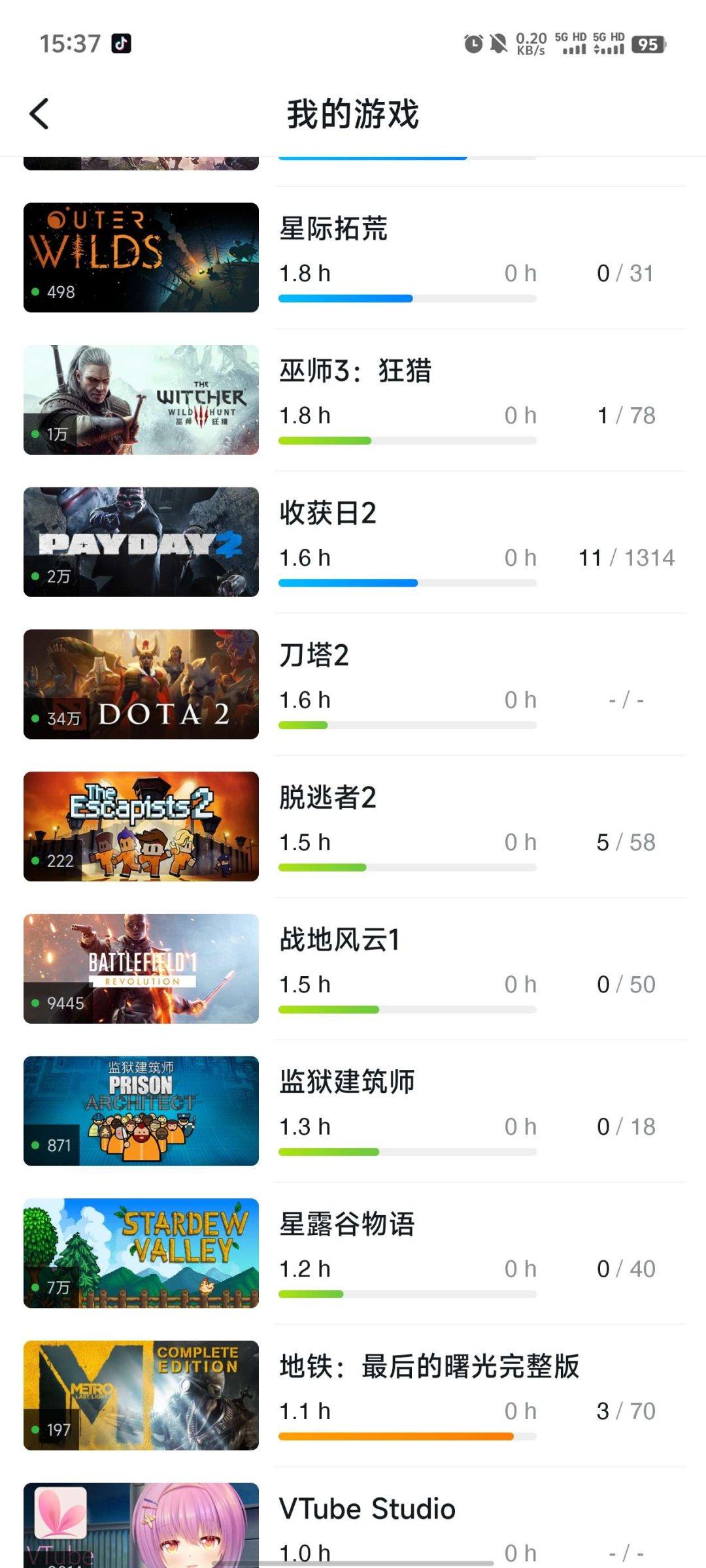
Task: View achievements 3 / 70 for 地铁：最后的曙光完整版
Action: [626, 1410]
